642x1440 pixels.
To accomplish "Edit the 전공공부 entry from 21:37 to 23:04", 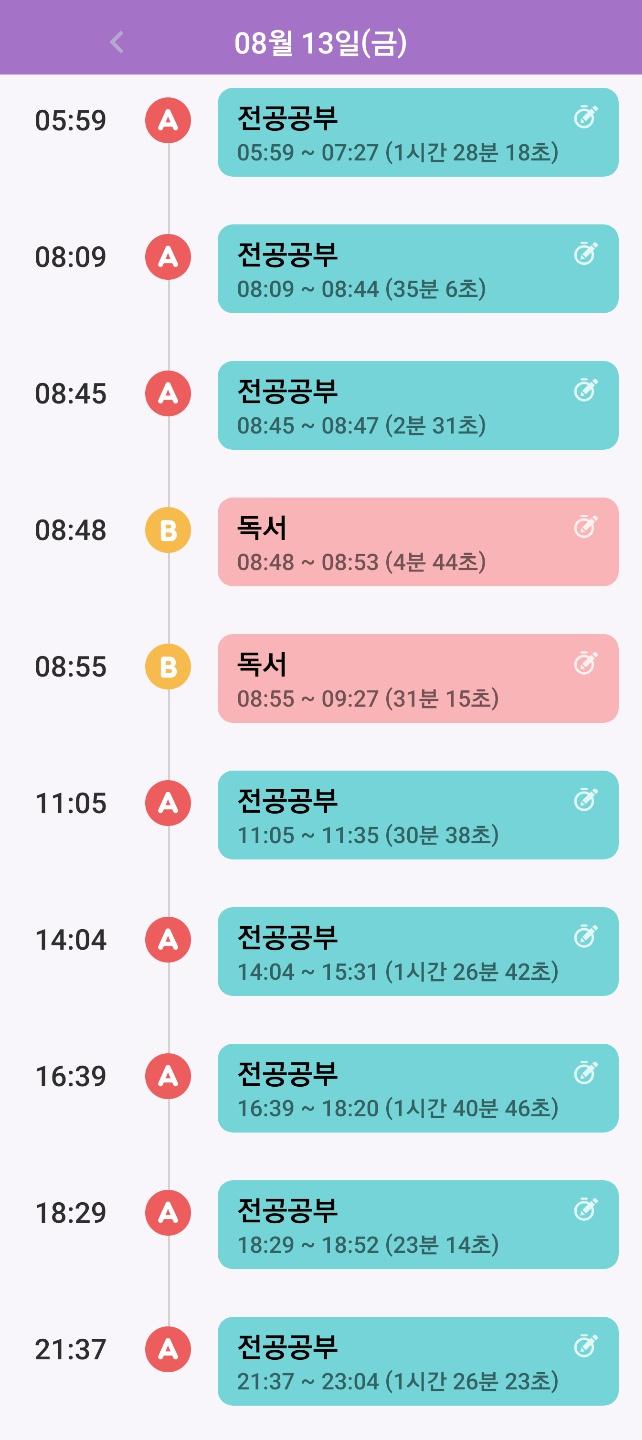I will tap(585, 1346).
